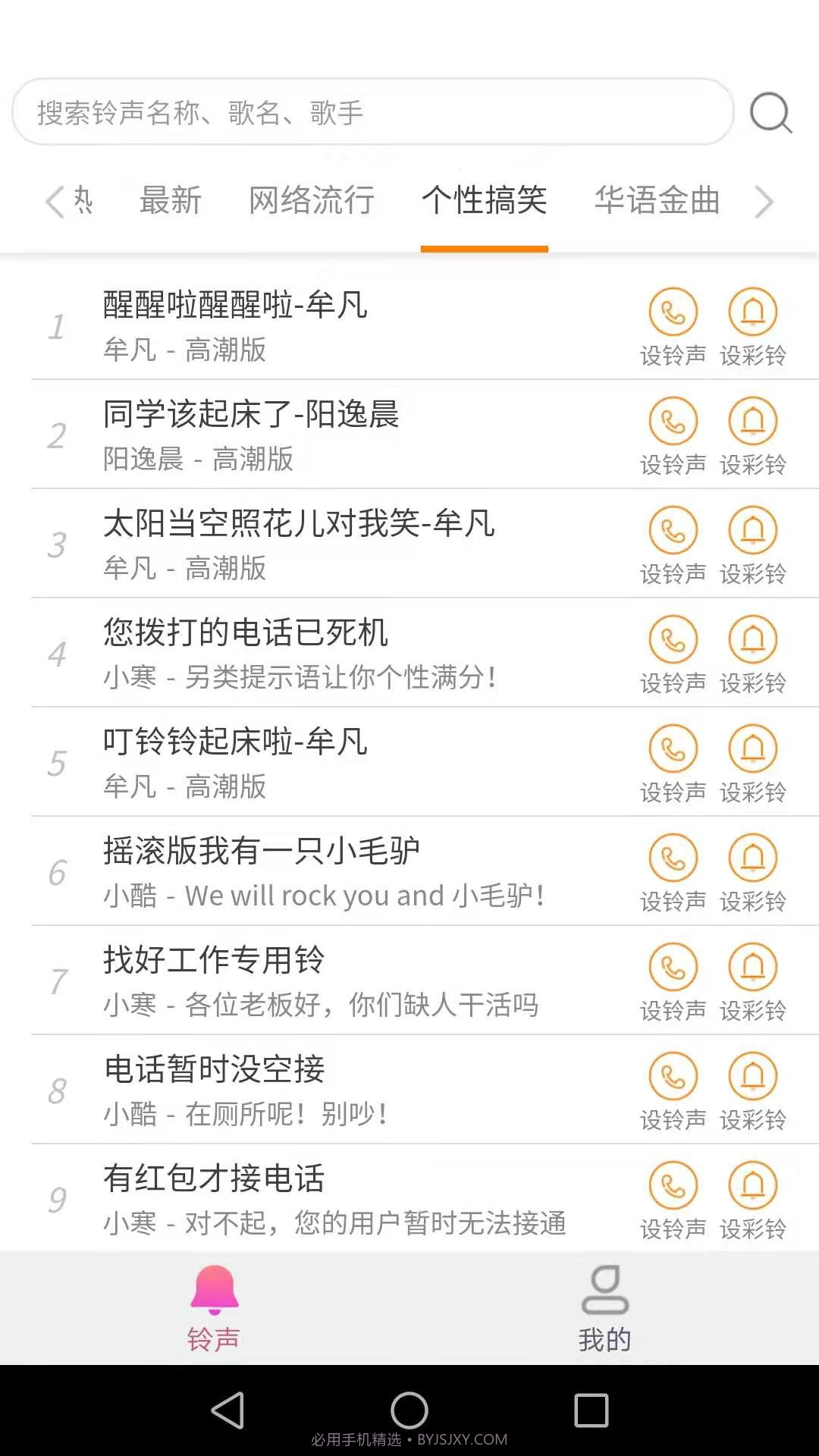
Task: Set 醒醒啦醒醒啦 as phone ringtone via phone icon
Action: 673,312
